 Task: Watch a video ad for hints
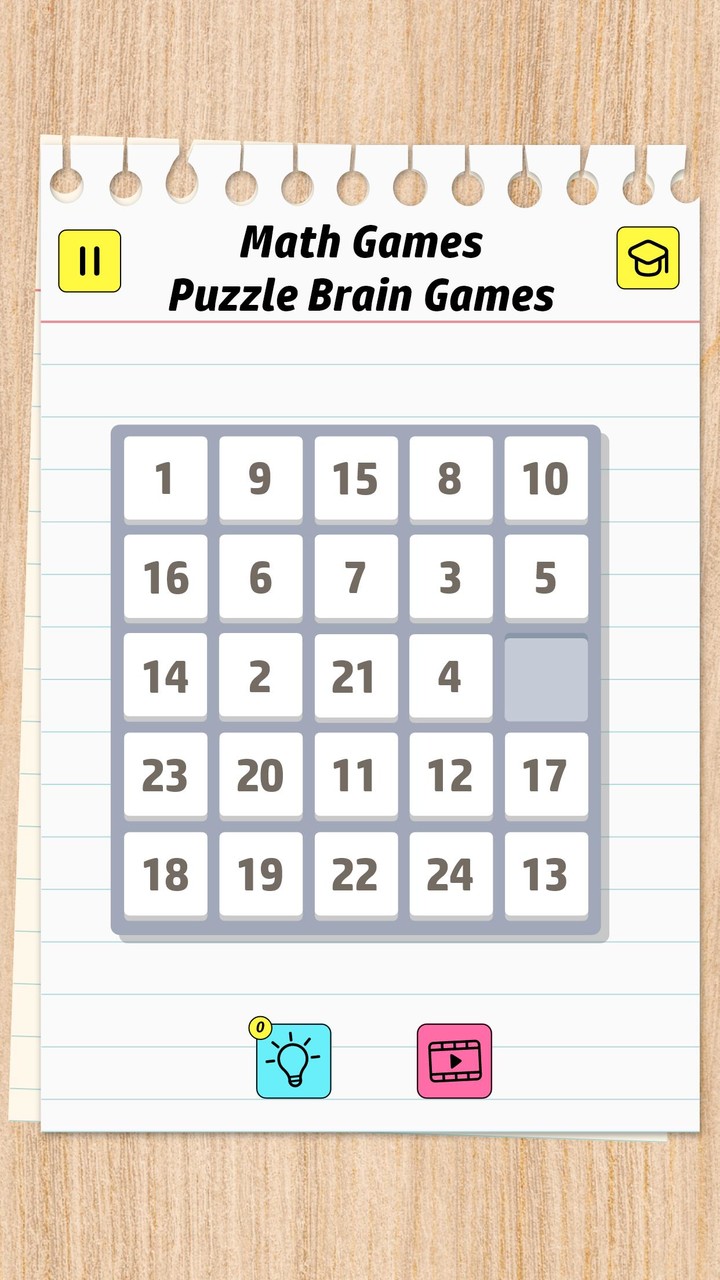[454, 1061]
